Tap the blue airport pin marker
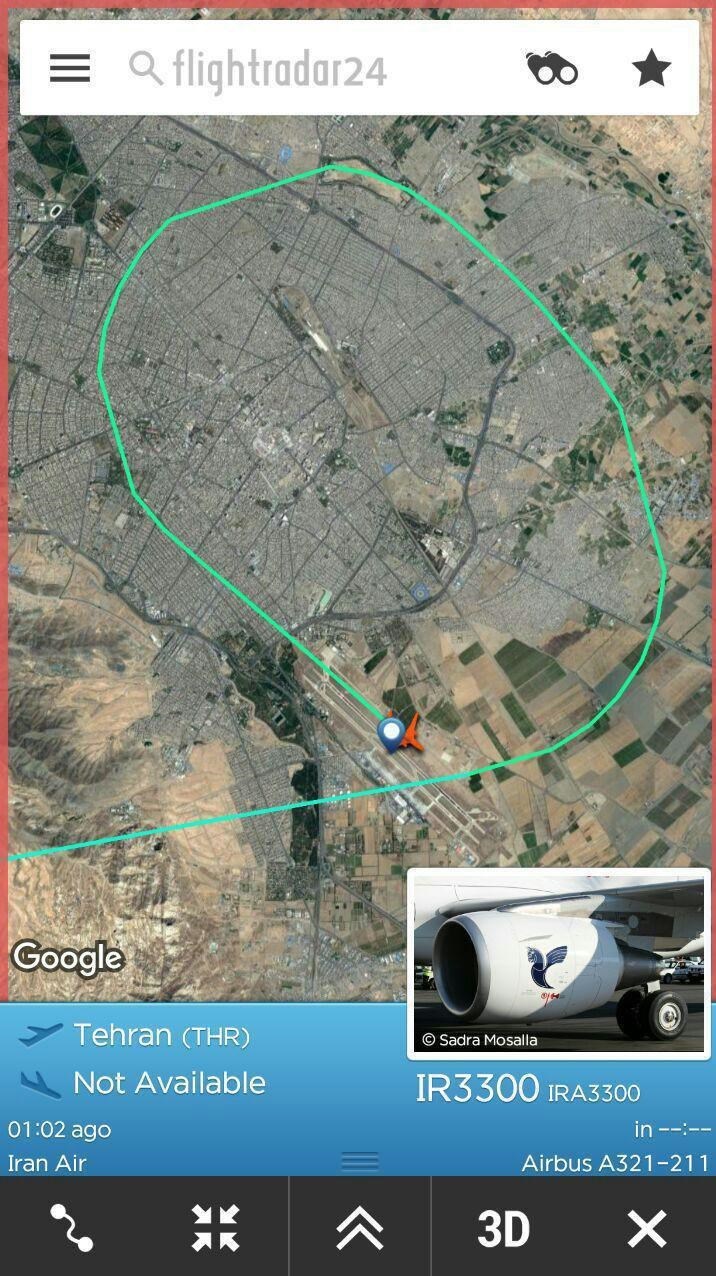 (x=391, y=733)
